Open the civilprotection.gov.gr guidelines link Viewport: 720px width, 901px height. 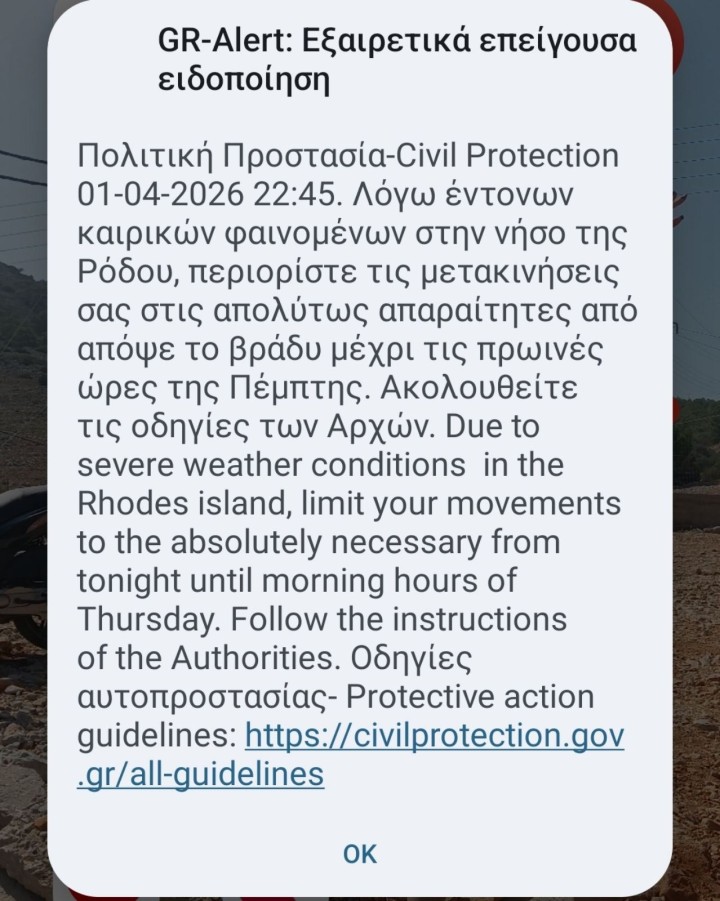tap(434, 736)
